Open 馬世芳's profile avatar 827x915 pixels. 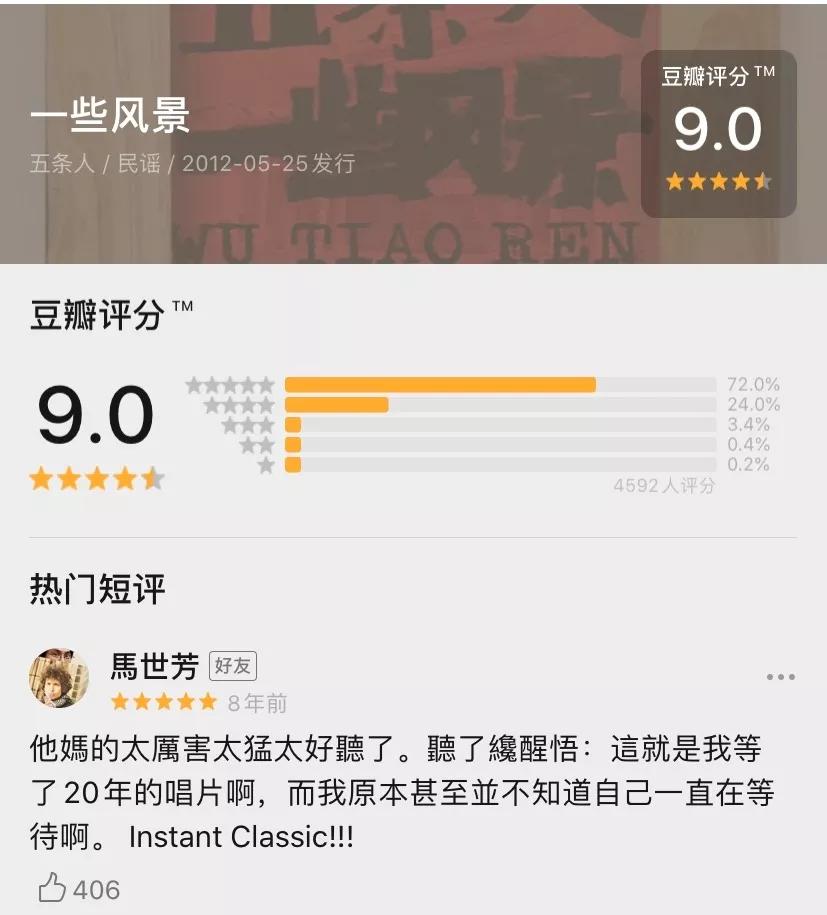click(x=59, y=679)
